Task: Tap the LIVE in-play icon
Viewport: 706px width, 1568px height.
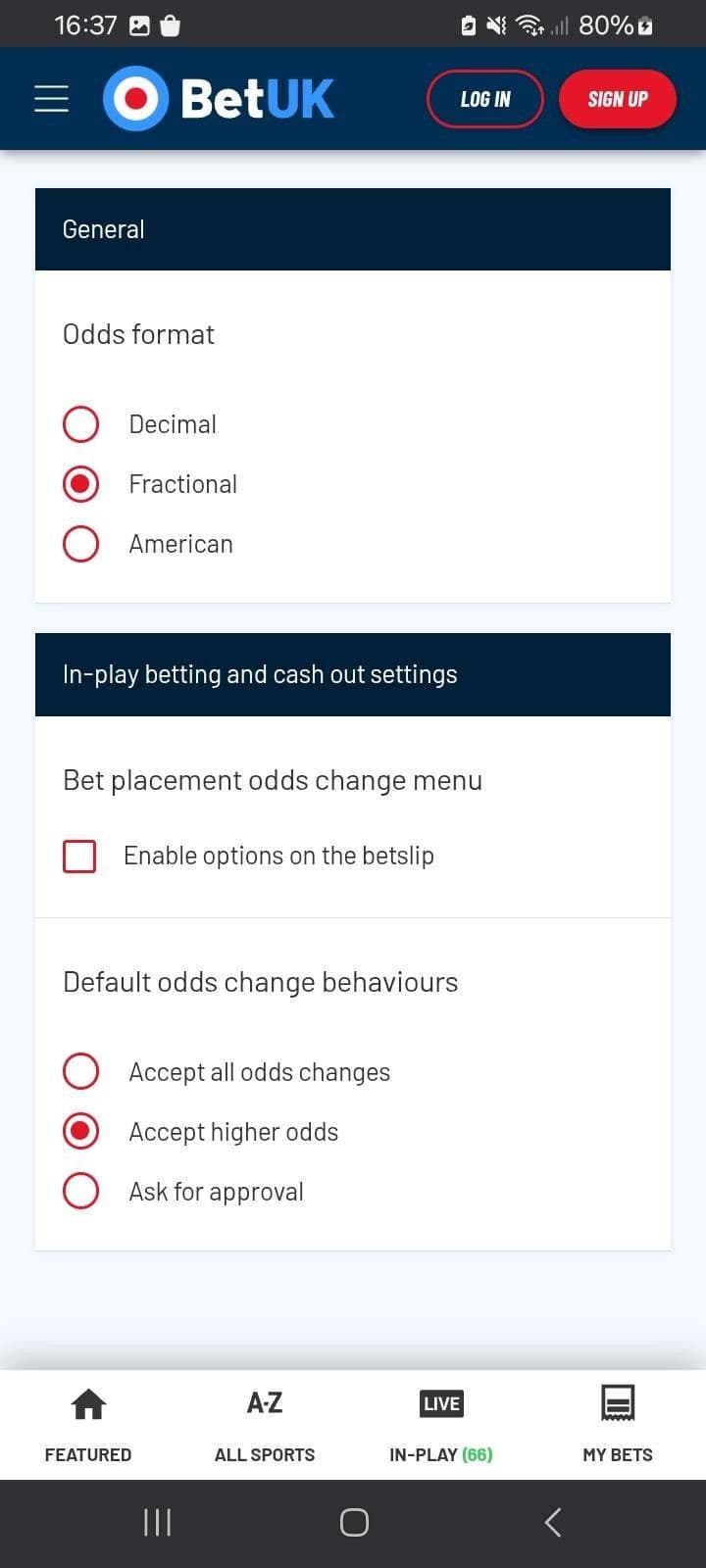Action: [x=440, y=1402]
